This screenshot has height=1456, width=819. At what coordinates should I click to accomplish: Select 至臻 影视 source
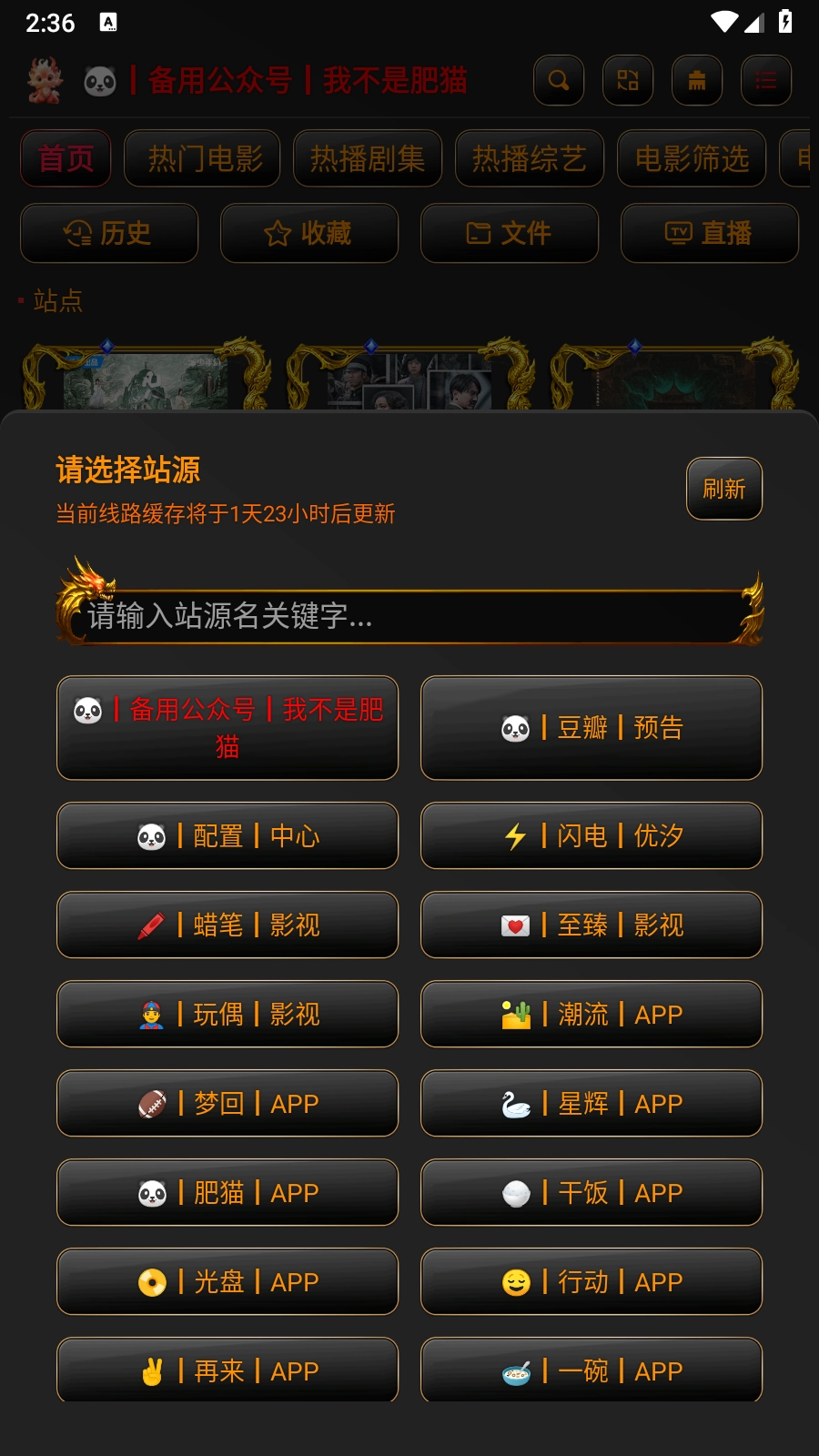click(x=591, y=925)
